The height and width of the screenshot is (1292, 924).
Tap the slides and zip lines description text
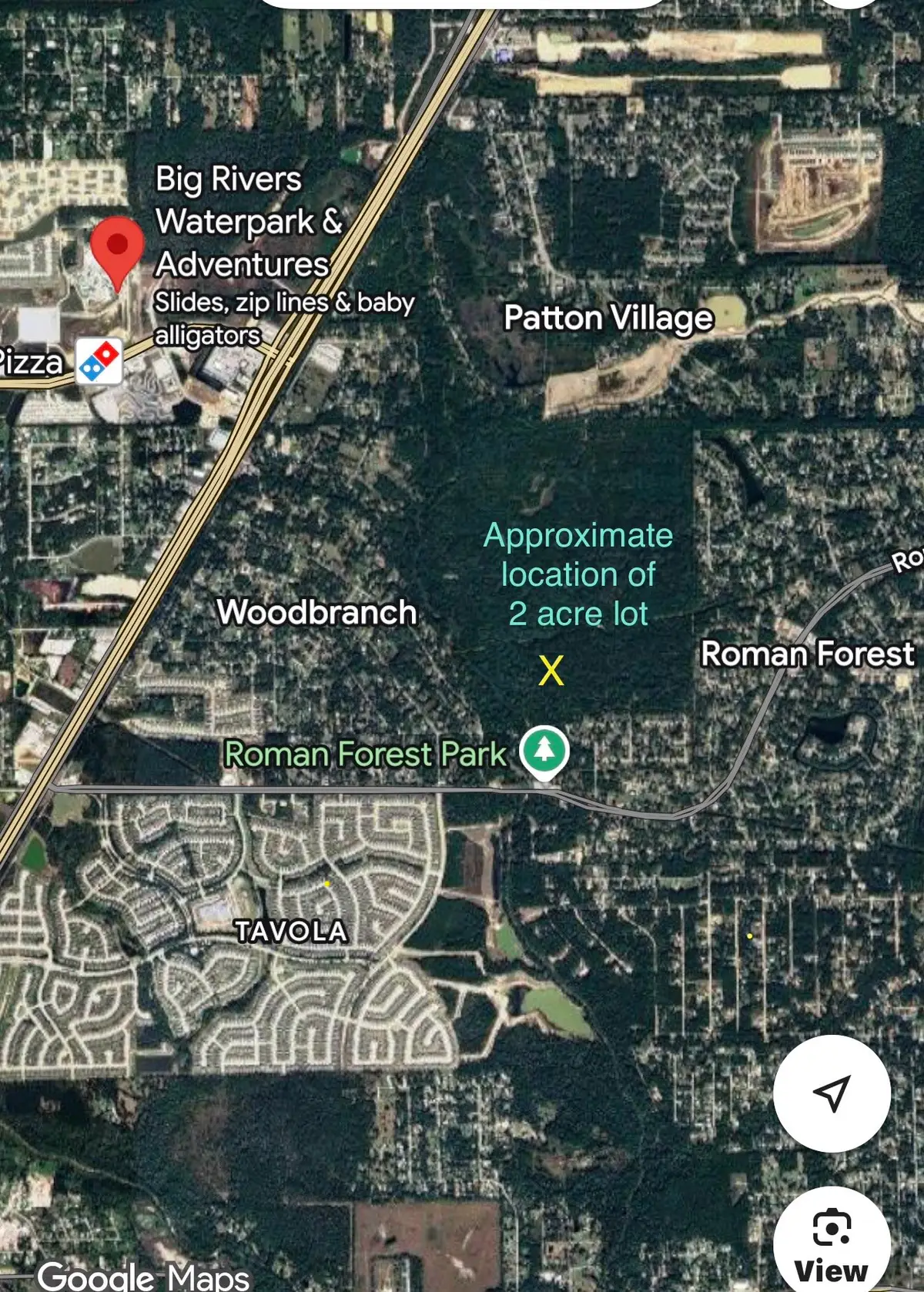click(x=283, y=319)
